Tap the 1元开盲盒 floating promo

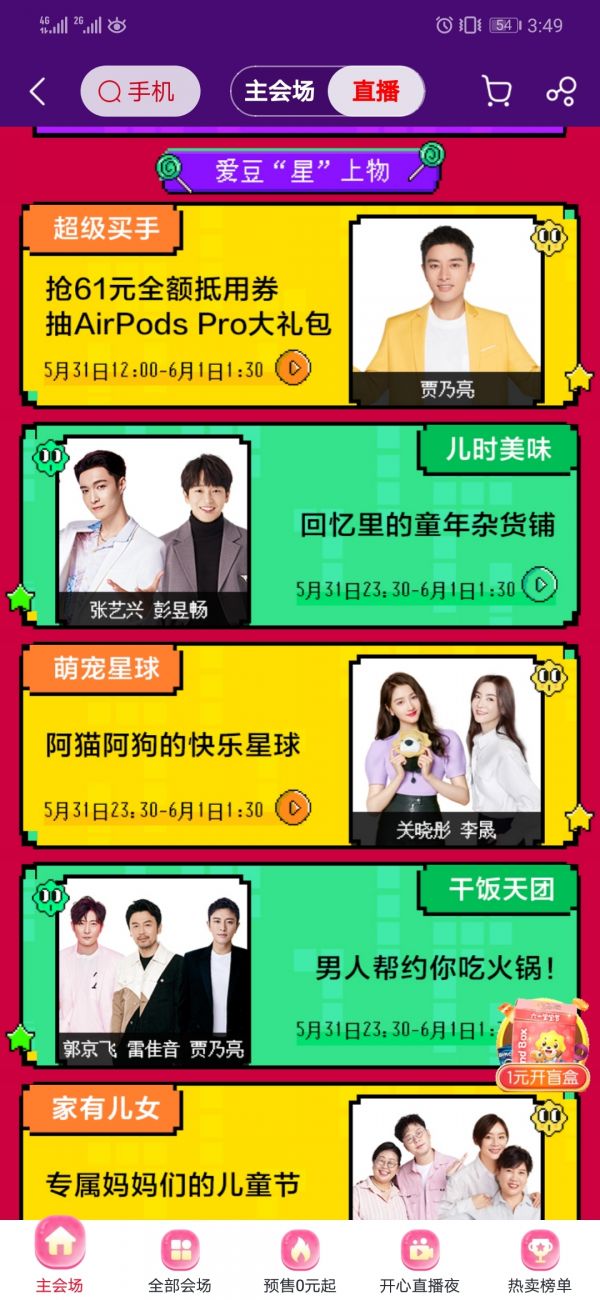(x=542, y=1048)
